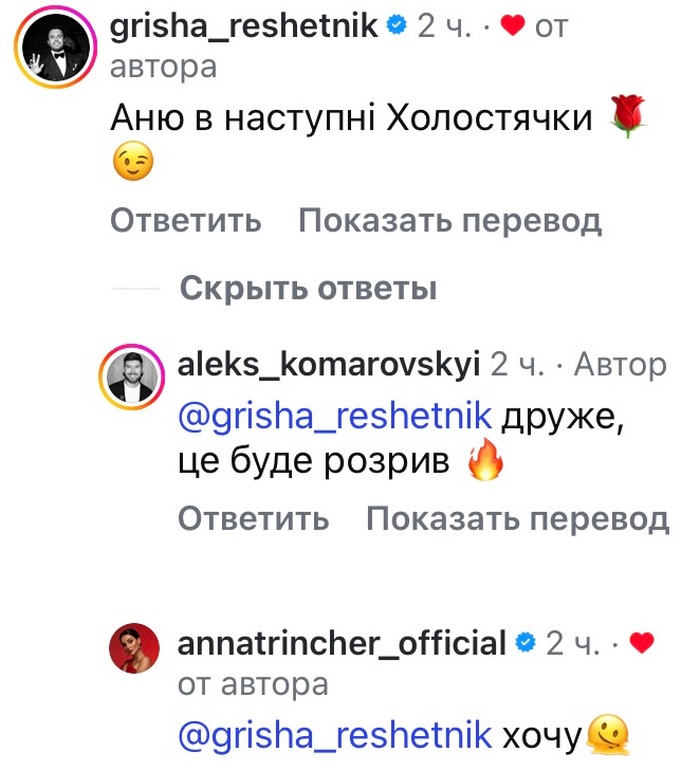Reply to aleks_komarovskyi's comment

pyautogui.click(x=253, y=518)
